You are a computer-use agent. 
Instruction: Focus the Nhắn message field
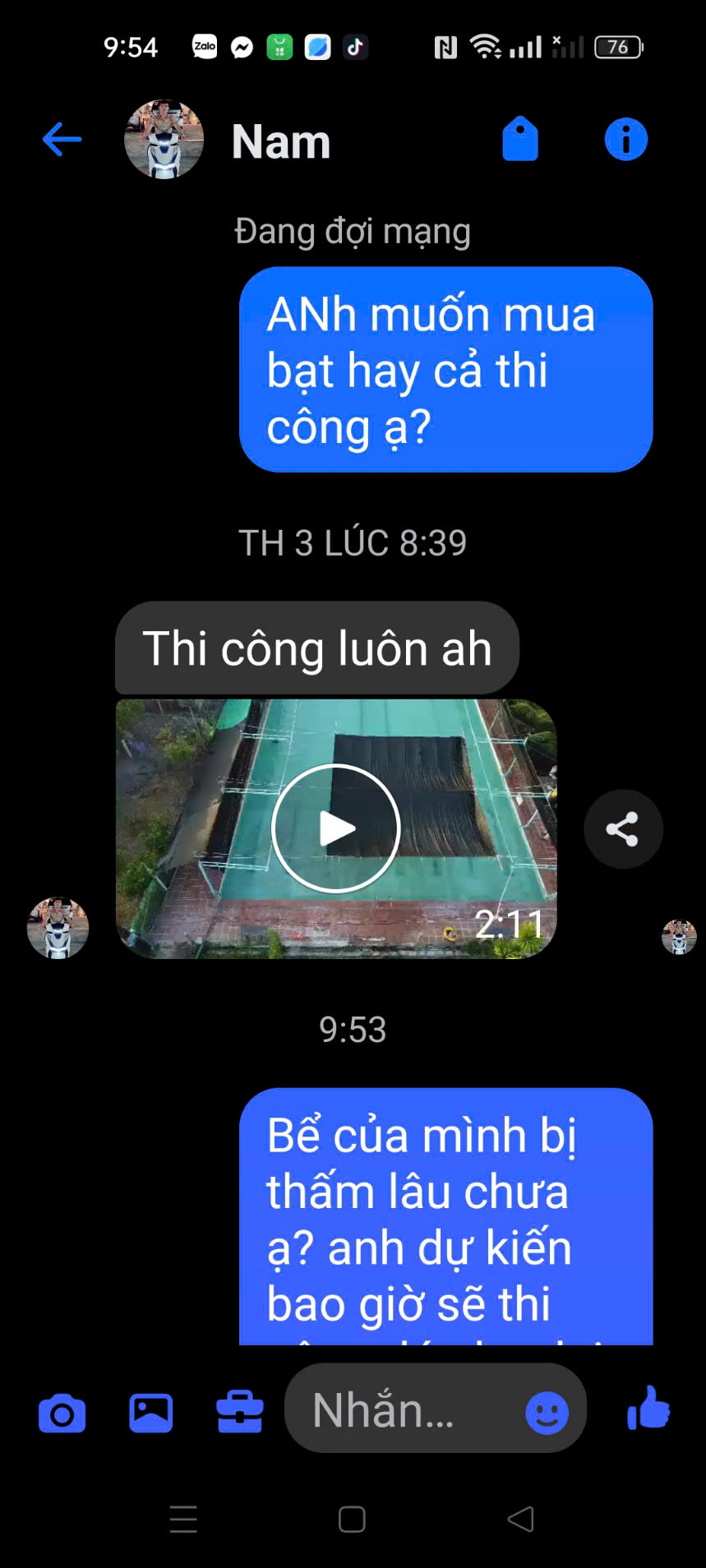coord(403,1411)
